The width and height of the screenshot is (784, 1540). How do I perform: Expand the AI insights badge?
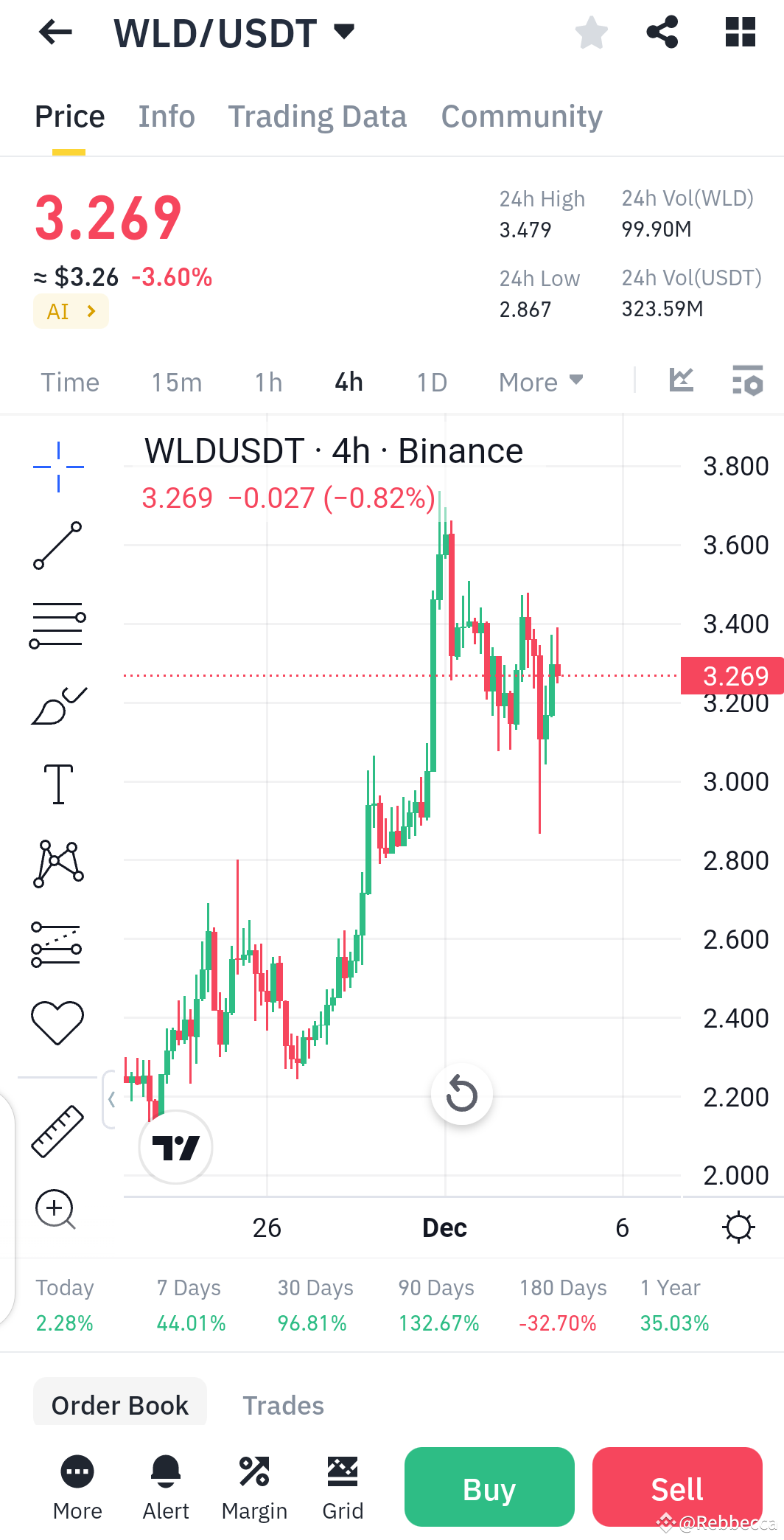point(70,310)
